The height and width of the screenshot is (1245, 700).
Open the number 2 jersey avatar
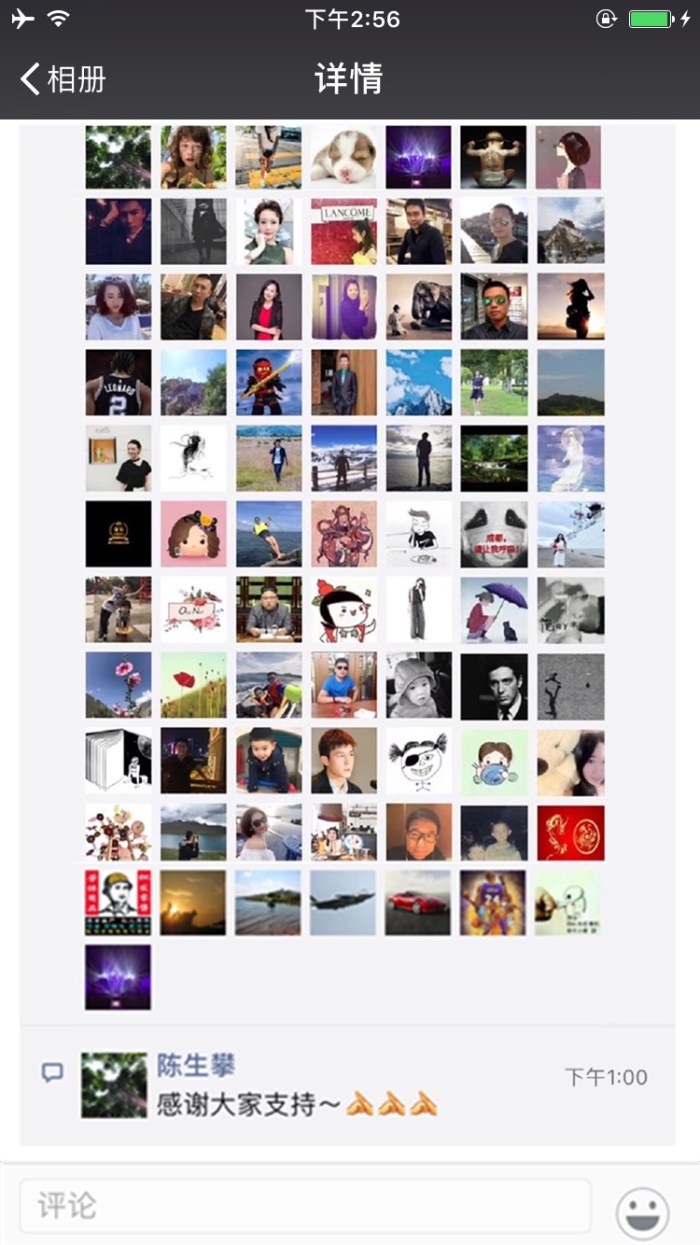[118, 382]
